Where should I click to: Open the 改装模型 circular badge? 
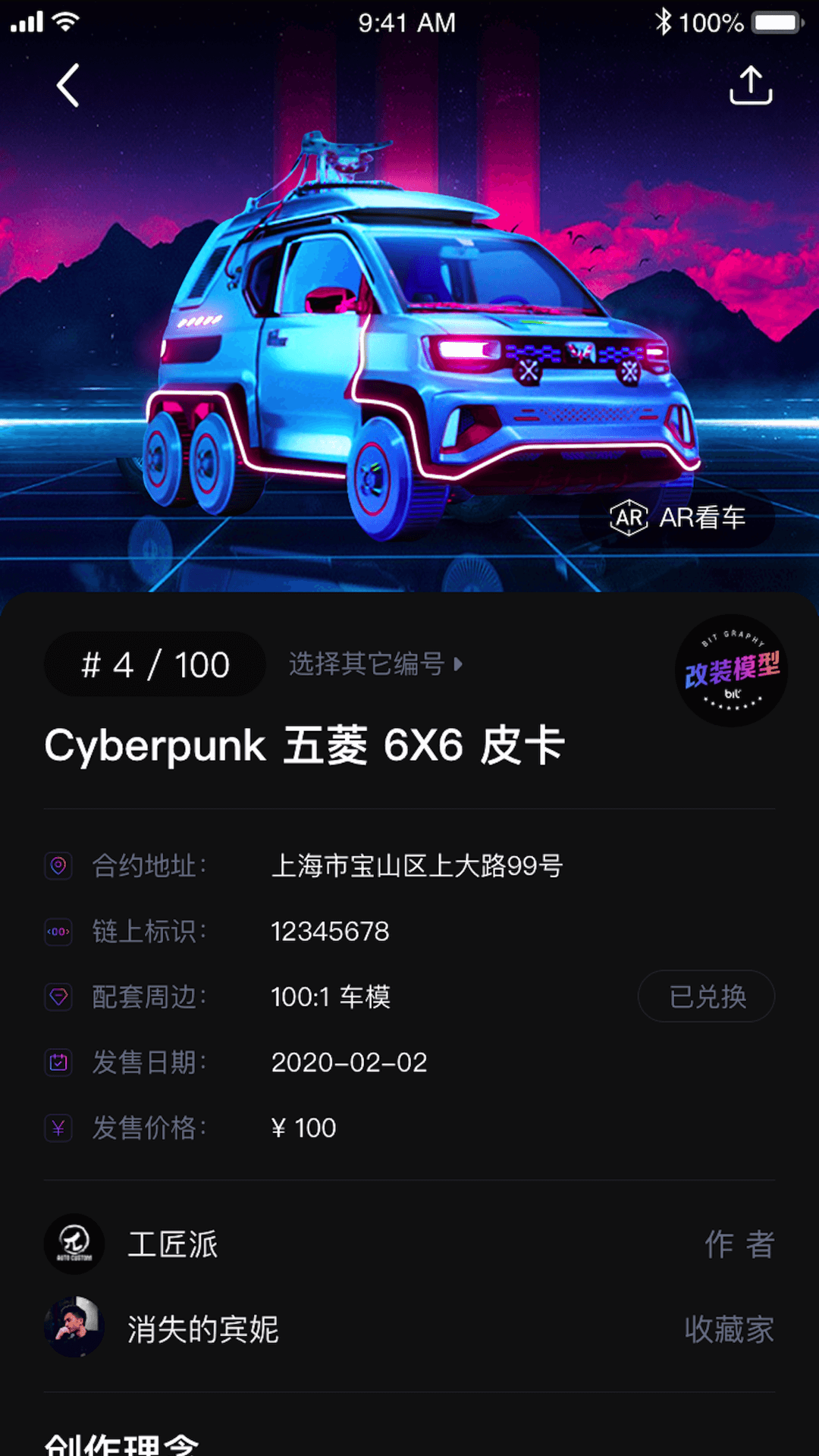[x=732, y=671]
